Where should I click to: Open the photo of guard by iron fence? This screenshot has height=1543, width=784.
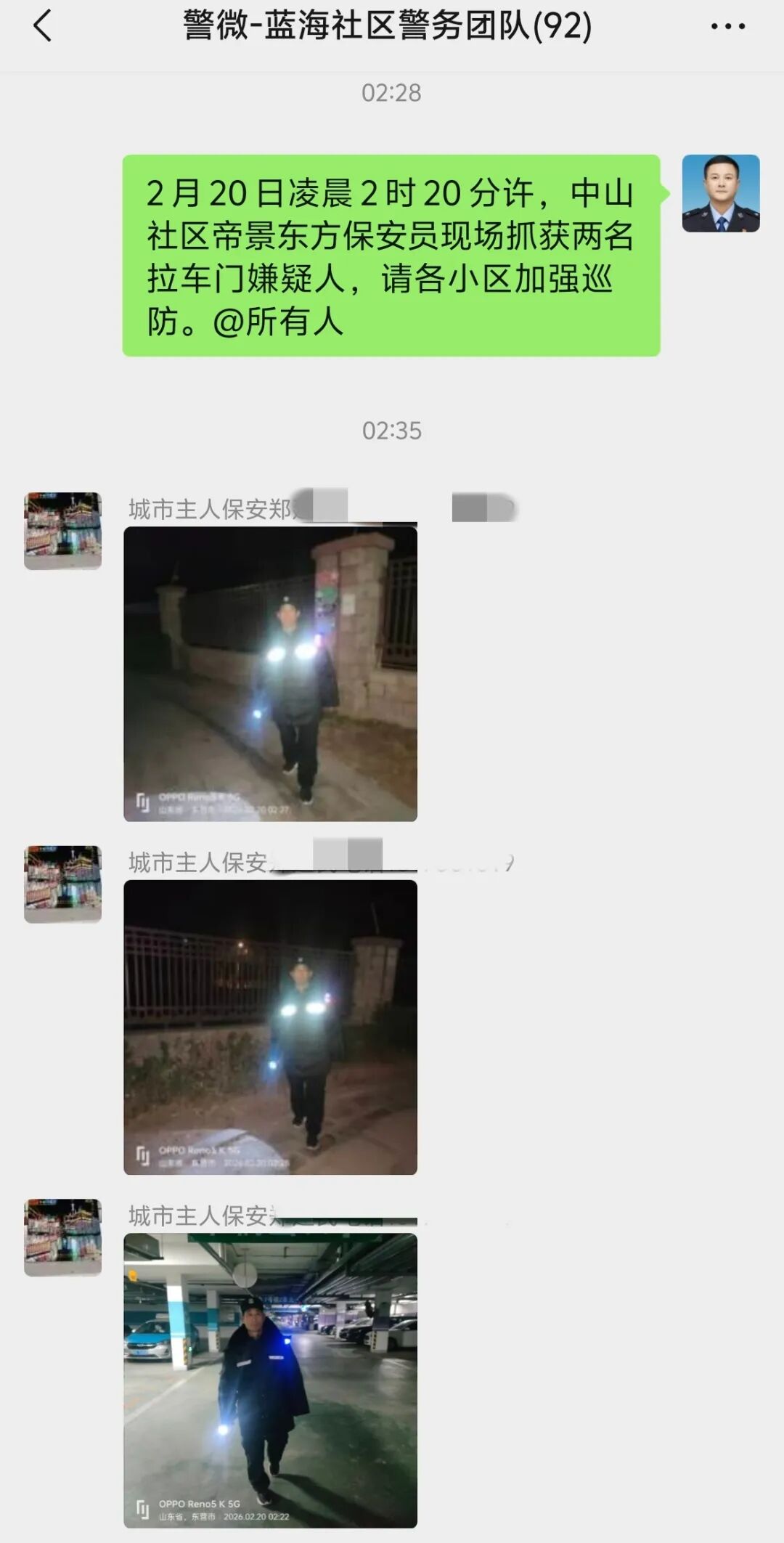270,1027
